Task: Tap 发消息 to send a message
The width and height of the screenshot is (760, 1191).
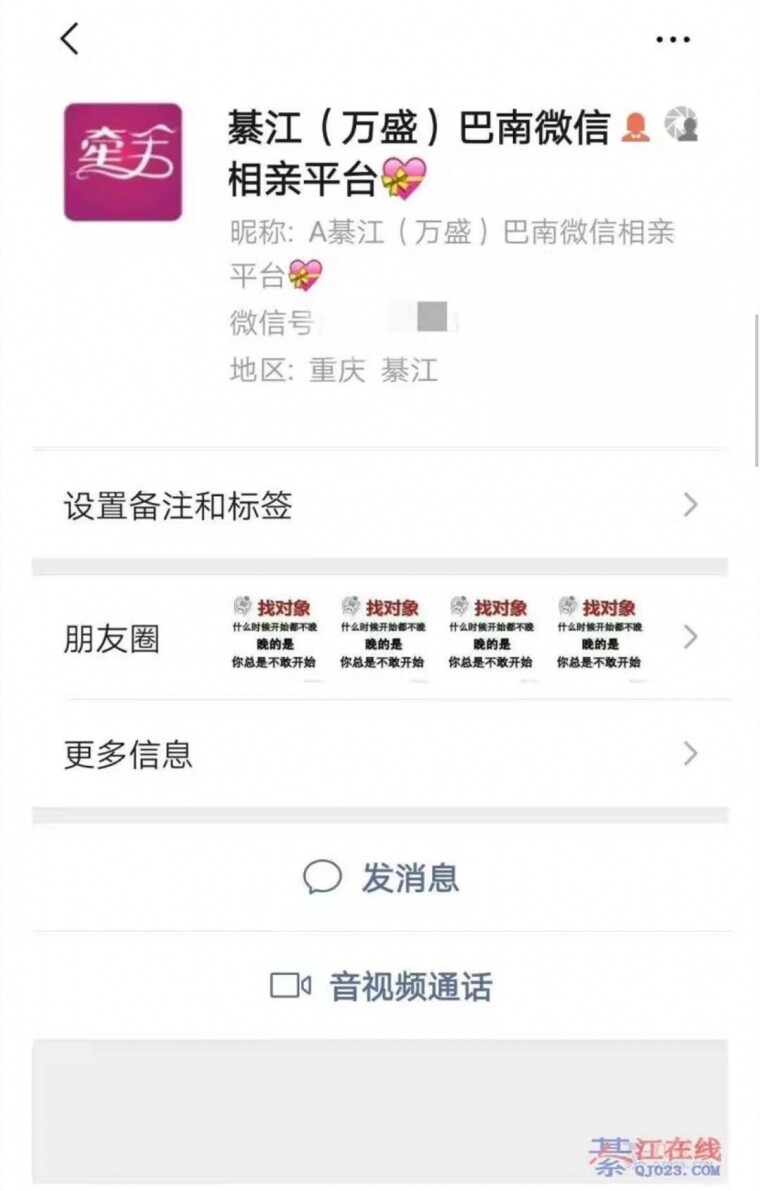Action: [x=382, y=878]
